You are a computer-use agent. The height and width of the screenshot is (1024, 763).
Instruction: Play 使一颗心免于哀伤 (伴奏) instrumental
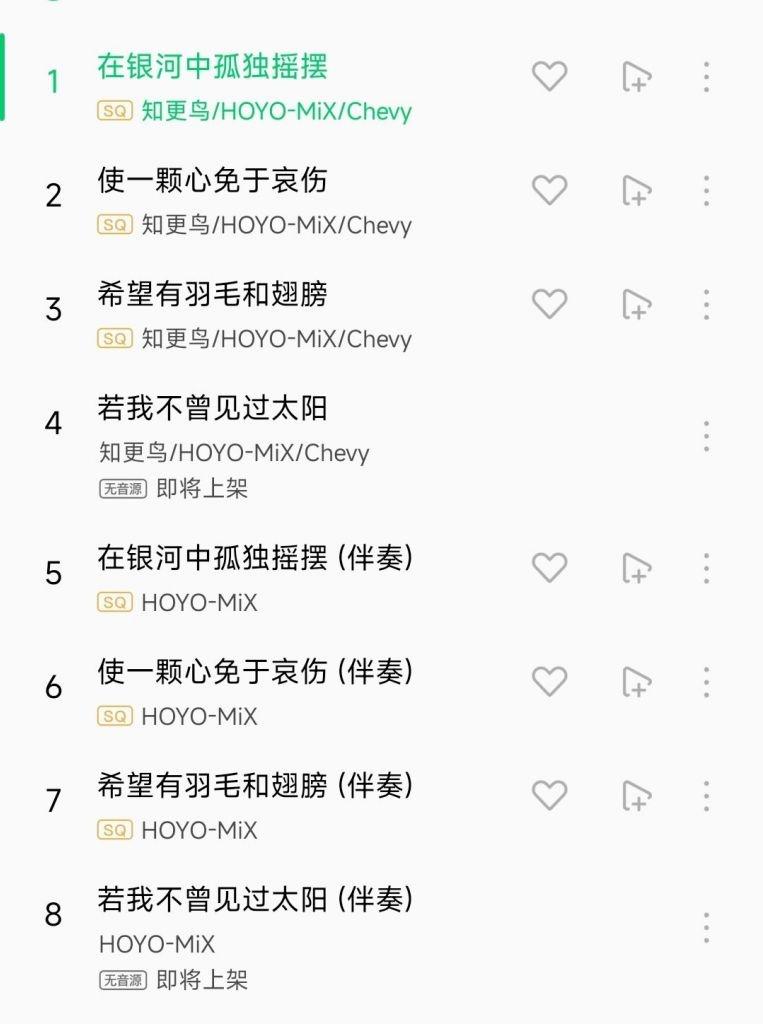pos(255,672)
